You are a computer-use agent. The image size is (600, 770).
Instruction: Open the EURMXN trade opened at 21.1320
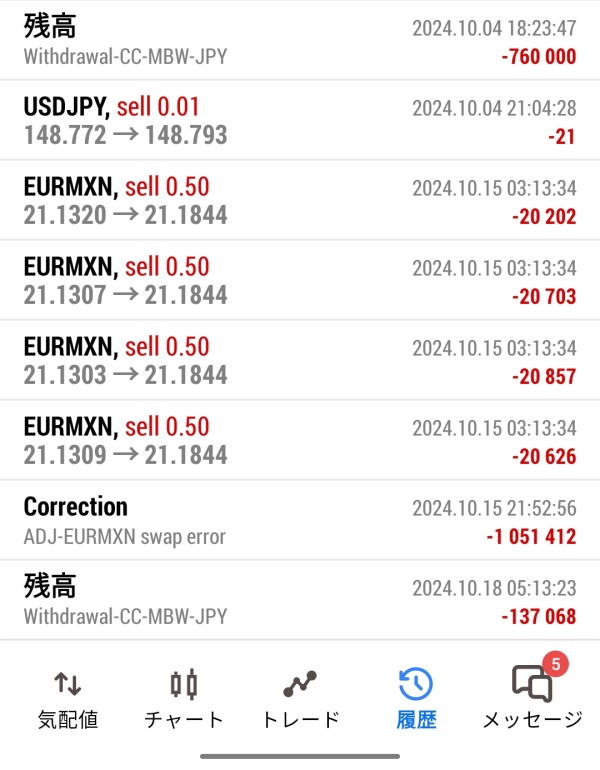[300, 200]
